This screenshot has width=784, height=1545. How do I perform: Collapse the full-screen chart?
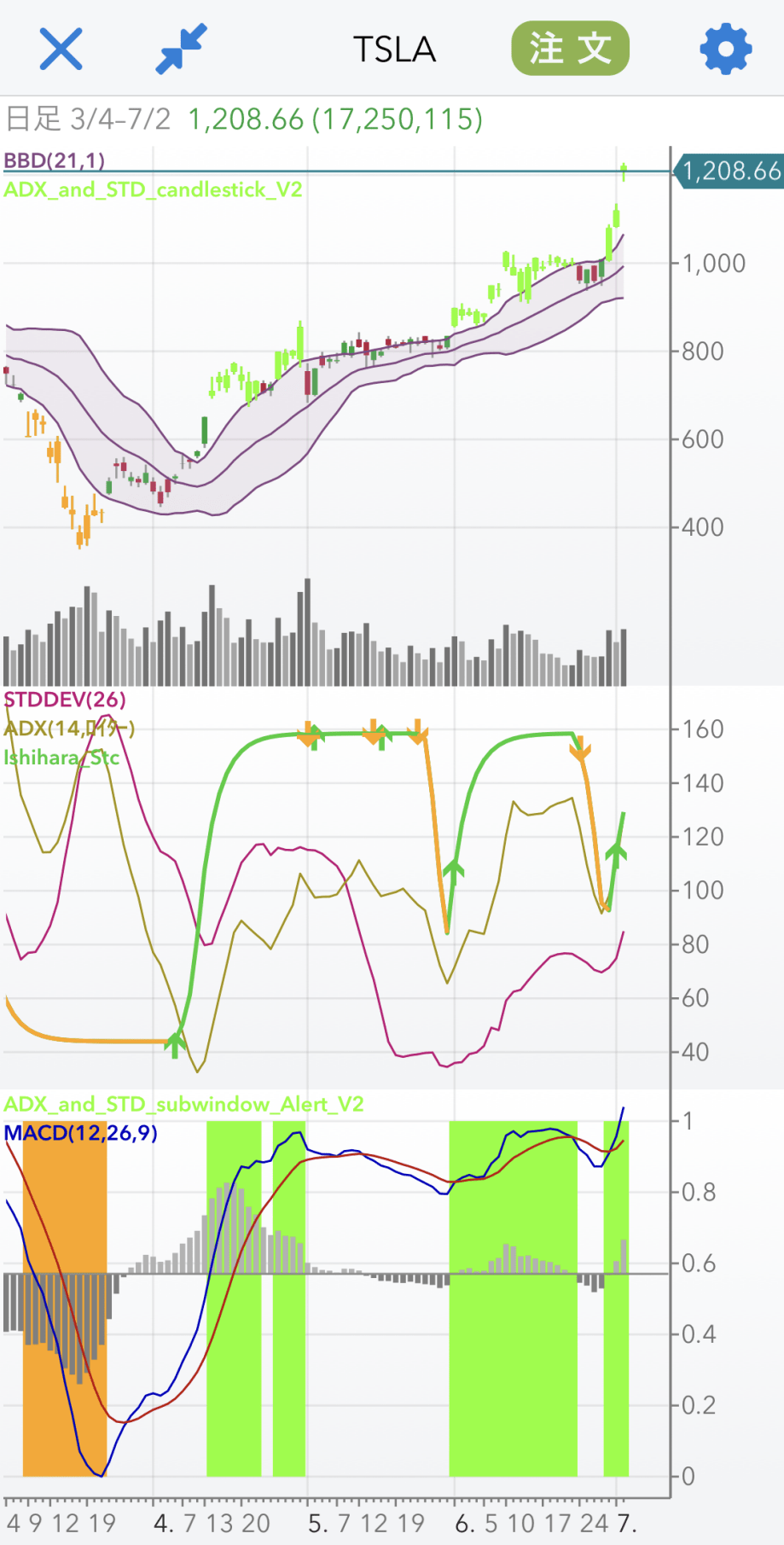click(181, 49)
